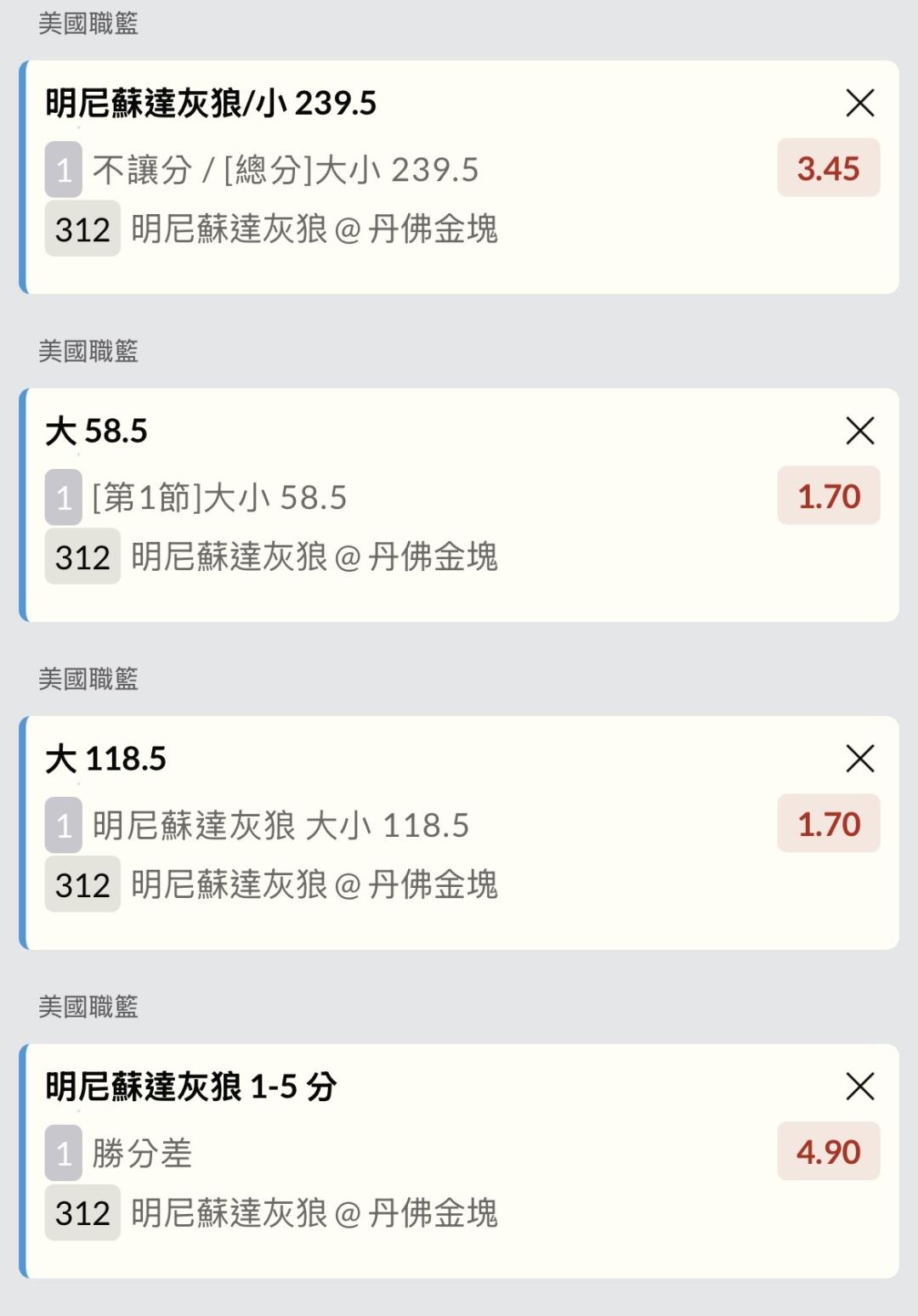Remove the 大 58.5 first-quarter bet
The image size is (918, 1316).
860,431
